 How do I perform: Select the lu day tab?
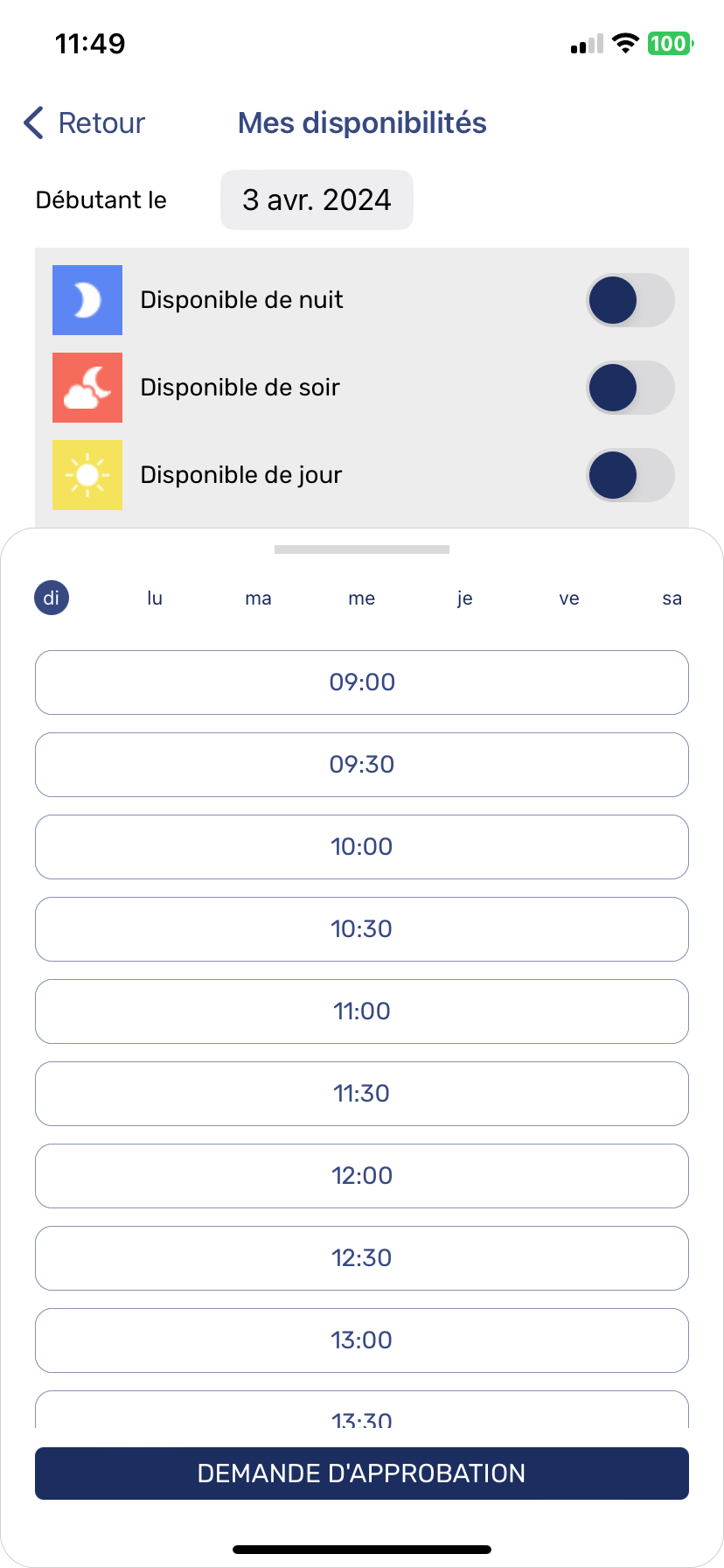[x=155, y=598]
